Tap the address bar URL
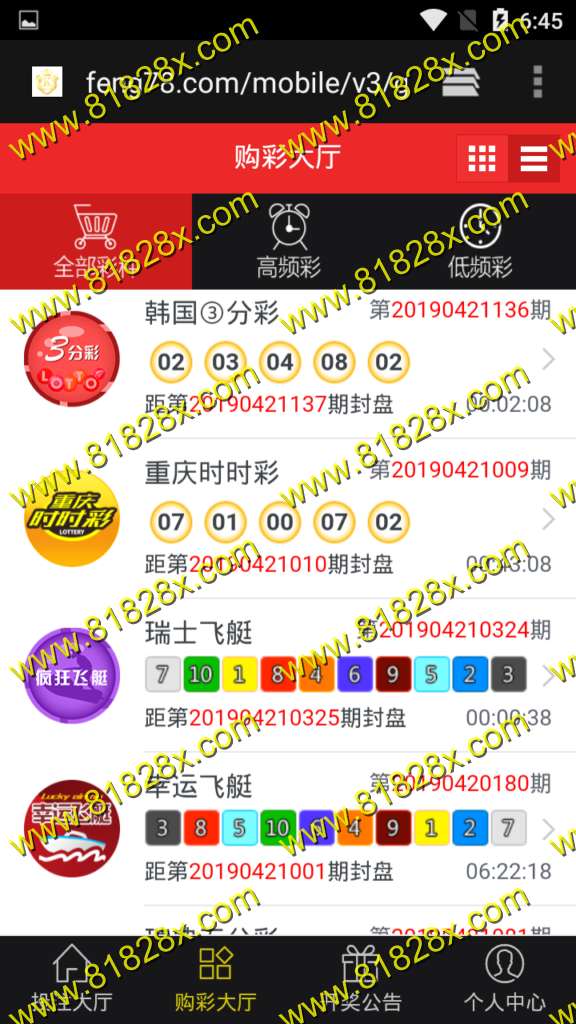This screenshot has height=1024, width=576. (x=248, y=82)
